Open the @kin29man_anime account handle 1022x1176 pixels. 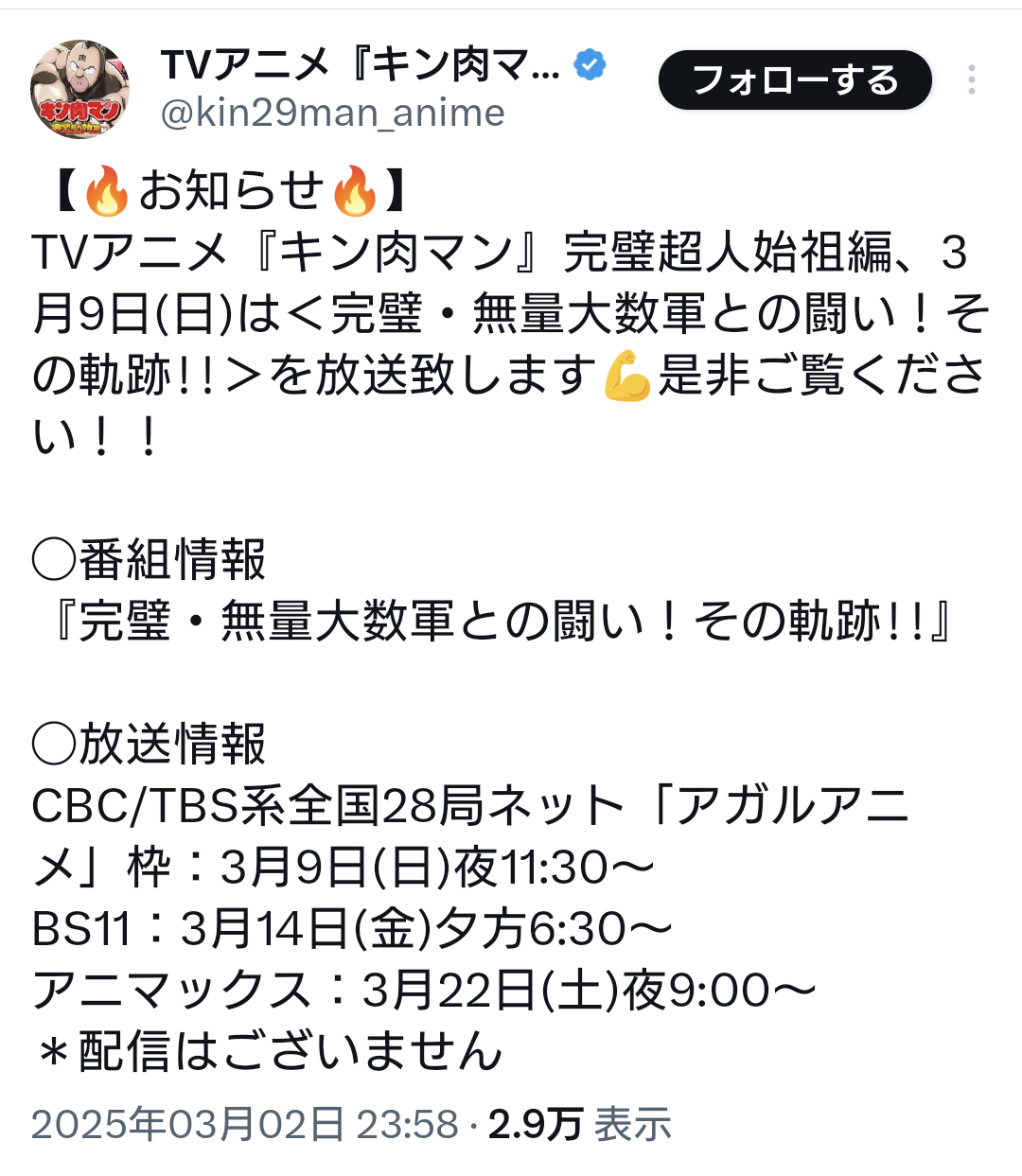click(332, 114)
